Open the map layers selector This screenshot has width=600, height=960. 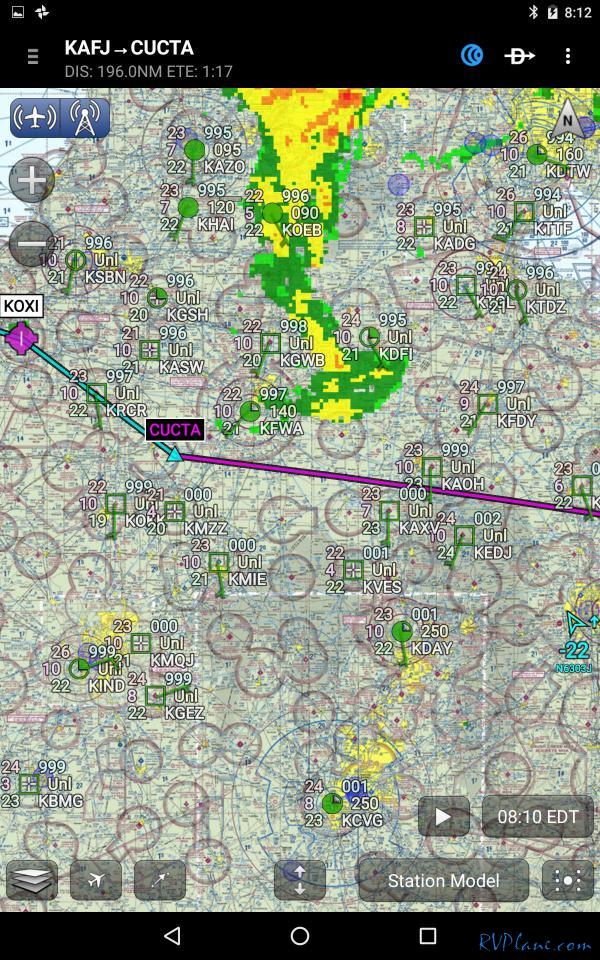(32, 880)
